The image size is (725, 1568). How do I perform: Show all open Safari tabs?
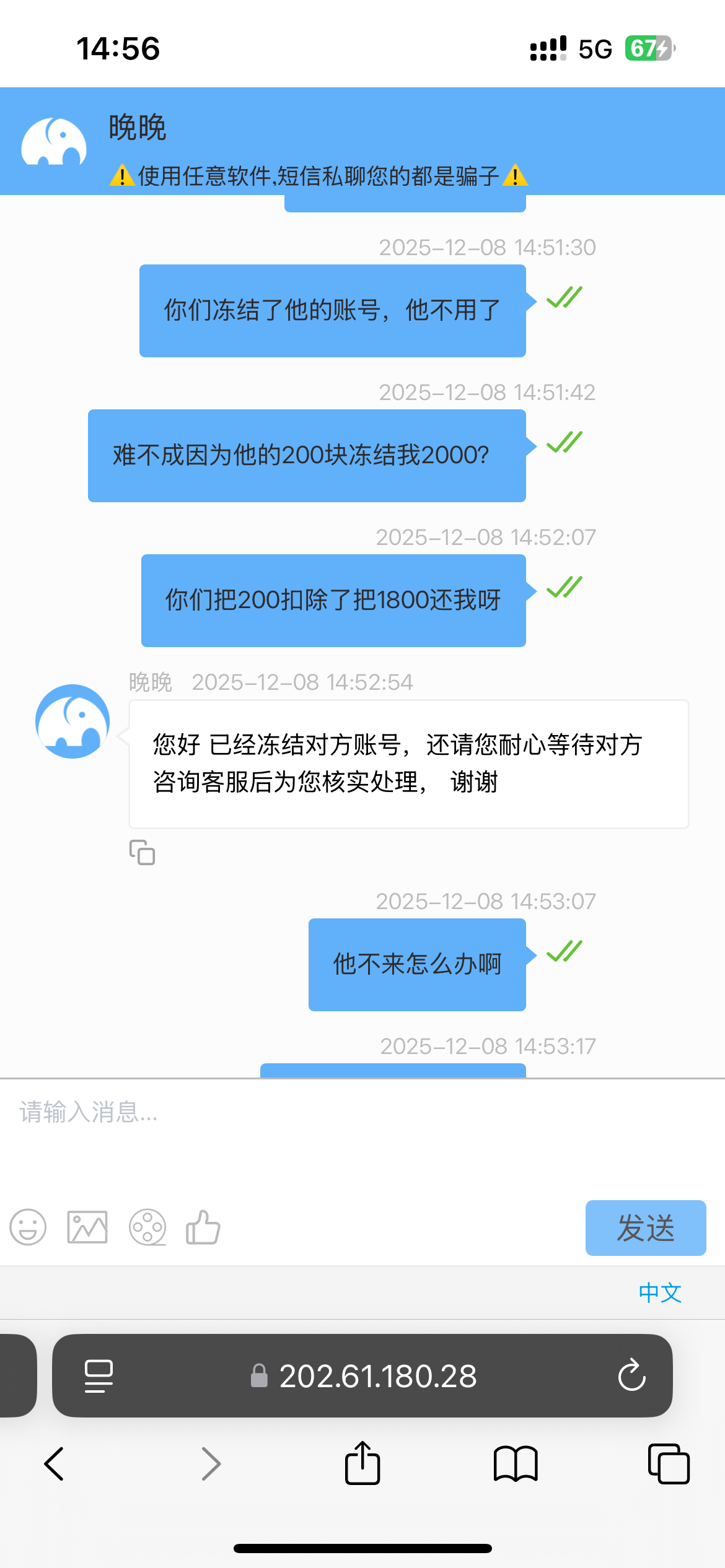tap(668, 1464)
